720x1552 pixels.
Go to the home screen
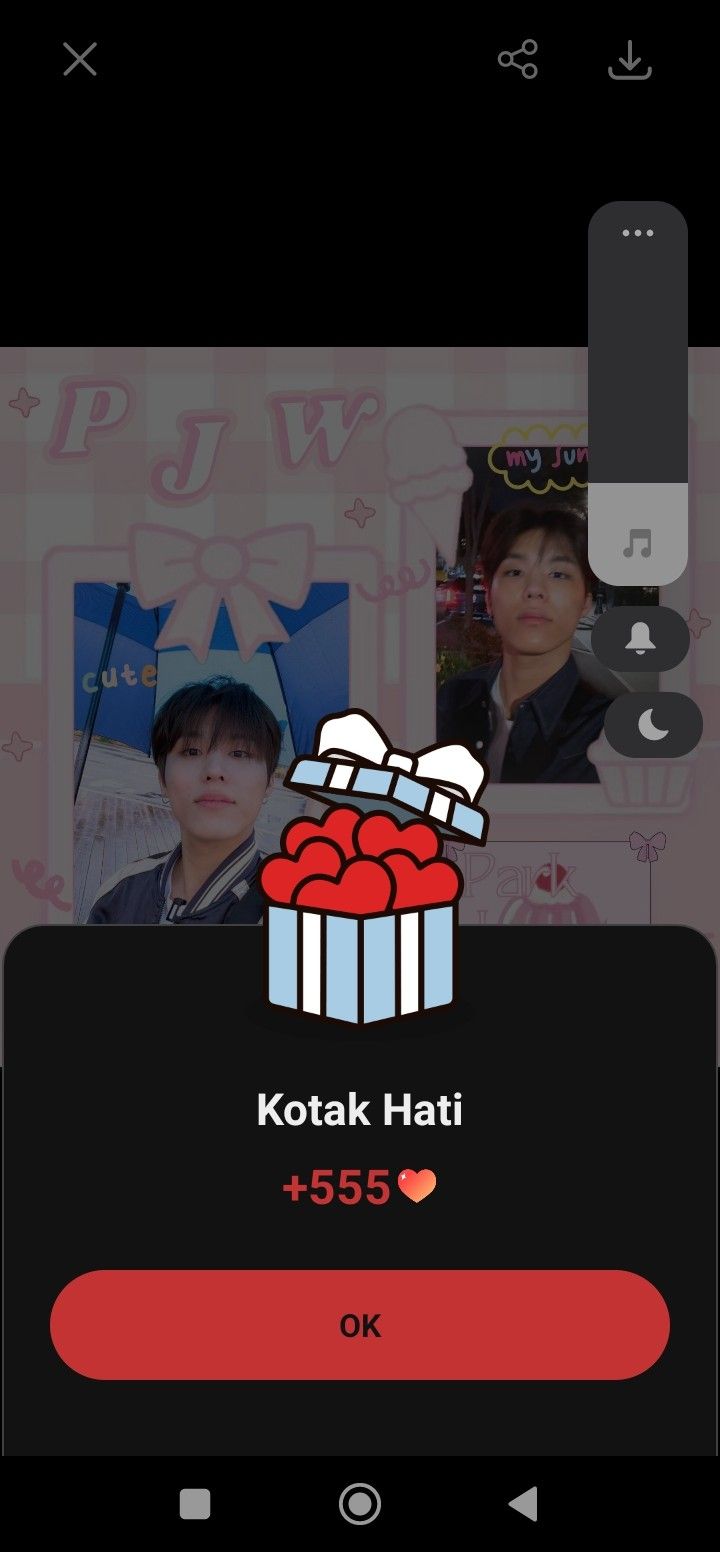coord(360,1503)
